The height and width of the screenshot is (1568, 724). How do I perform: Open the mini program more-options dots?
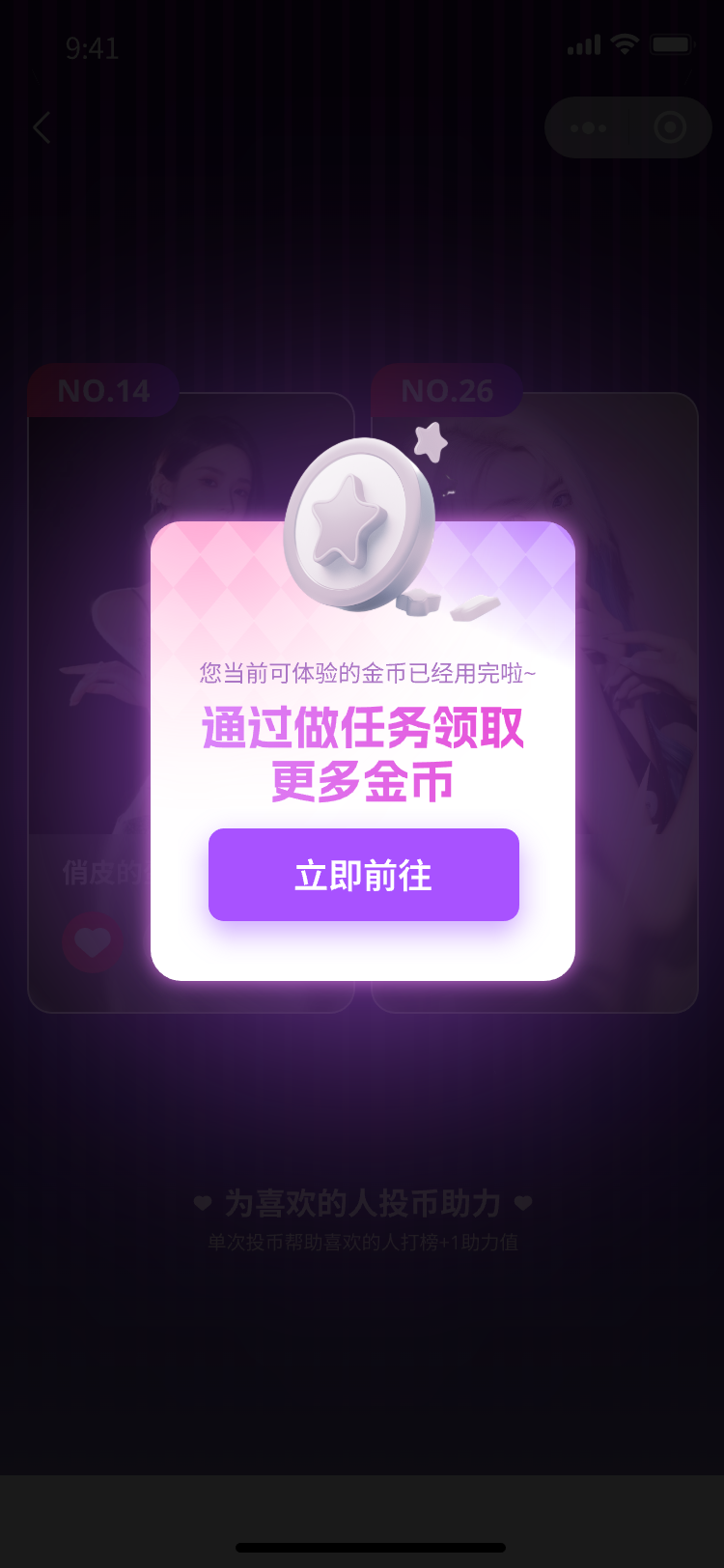coord(588,127)
